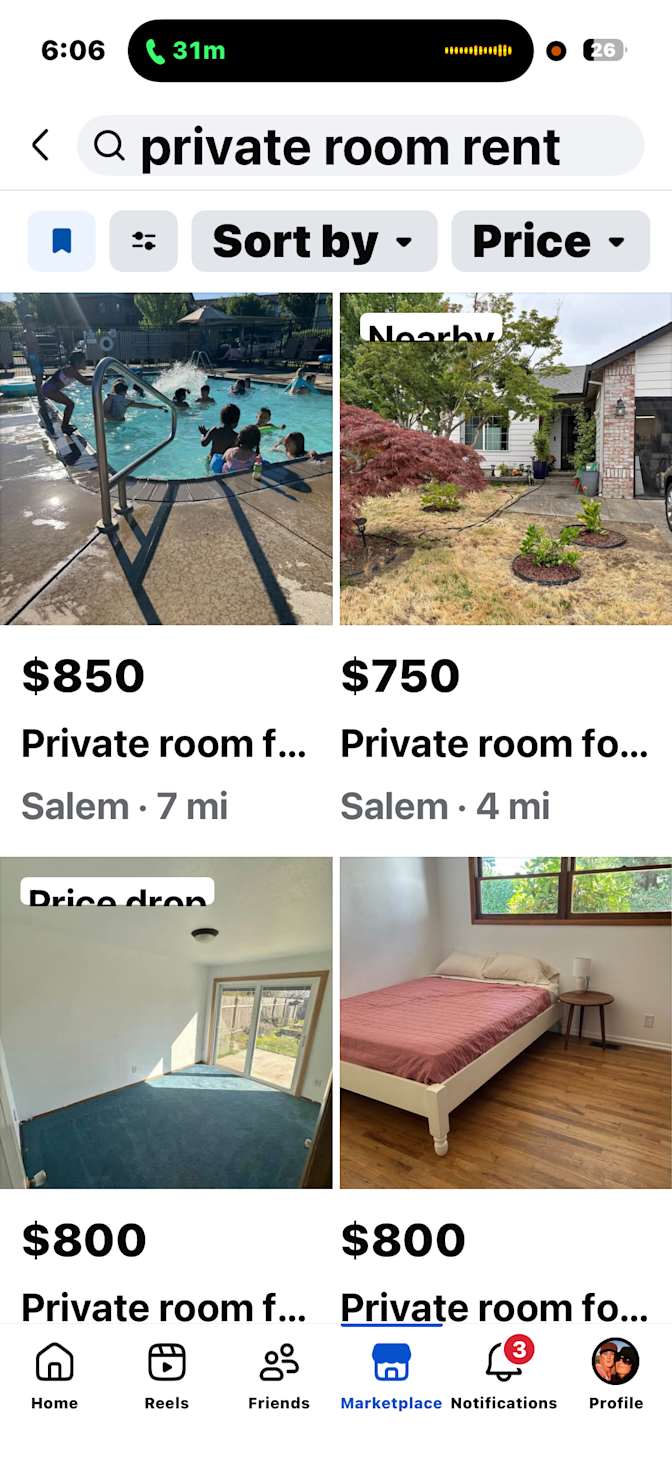The height and width of the screenshot is (1457, 672).
Task: Go back using the arrow
Action: click(x=40, y=146)
